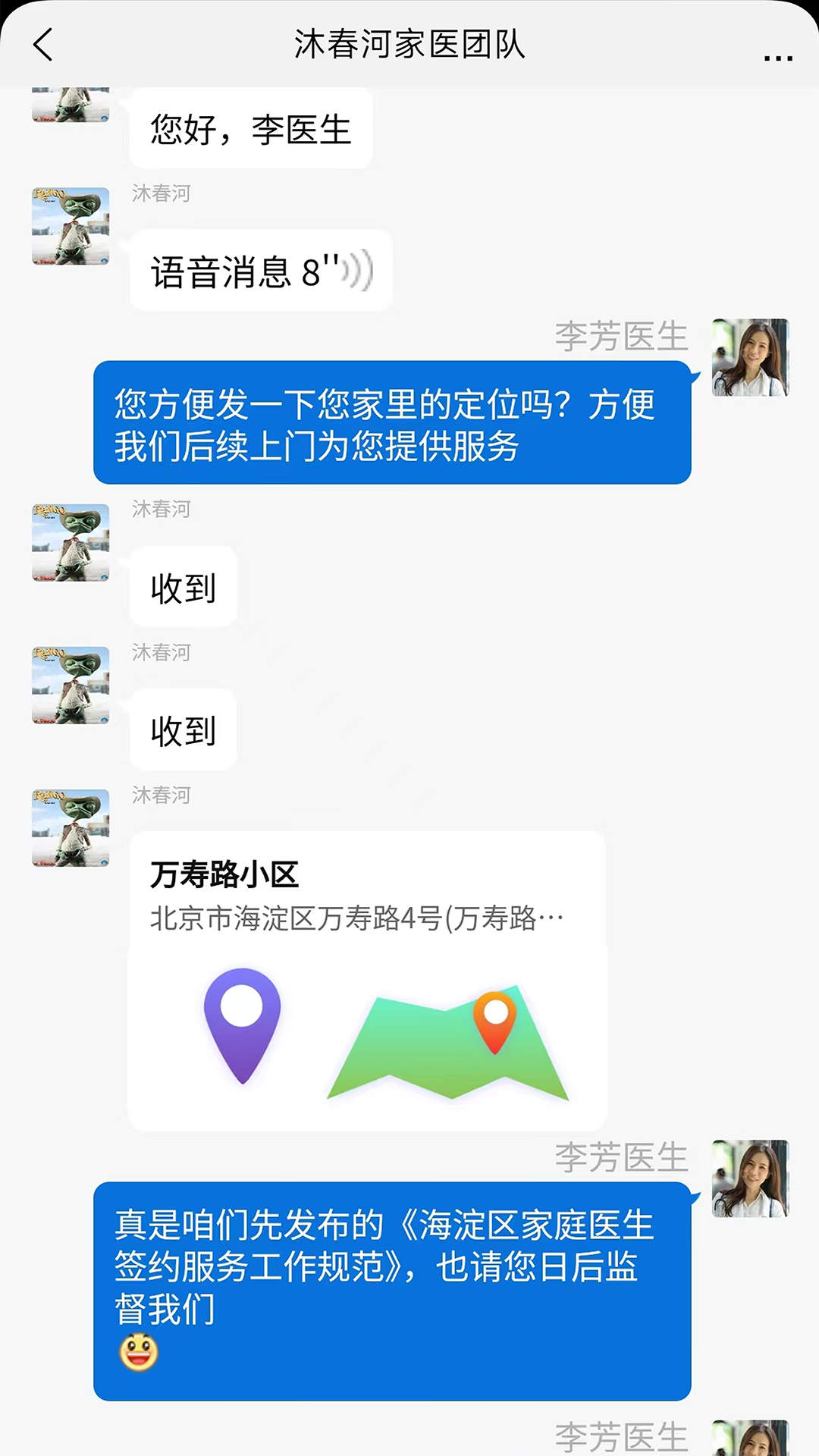Select the first 收到 message bubble

pyautogui.click(x=182, y=586)
